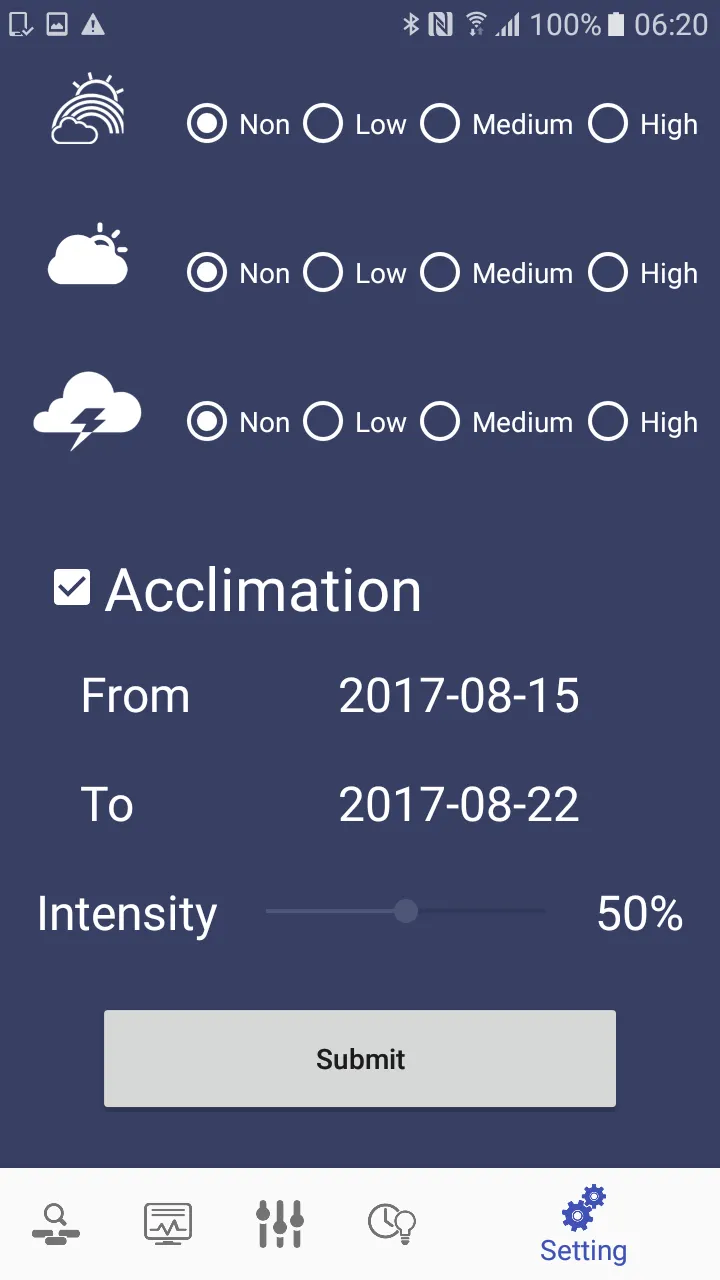The width and height of the screenshot is (720, 1280).
Task: Submit the settings
Action: click(x=360, y=1059)
